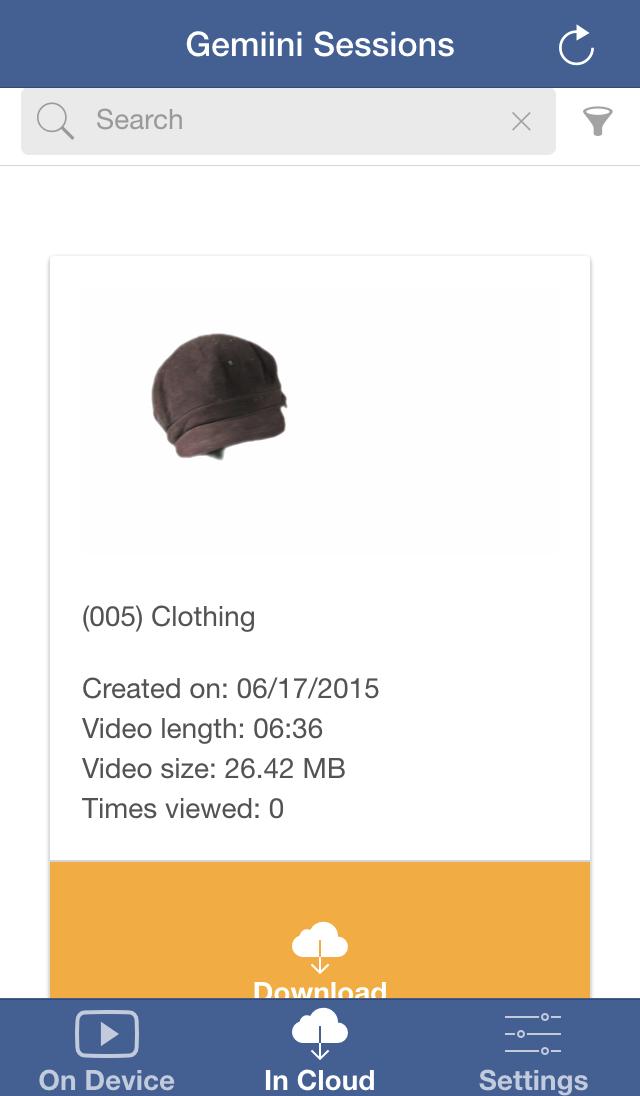This screenshot has height=1096, width=640.
Task: Clear the search box
Action: click(x=521, y=122)
